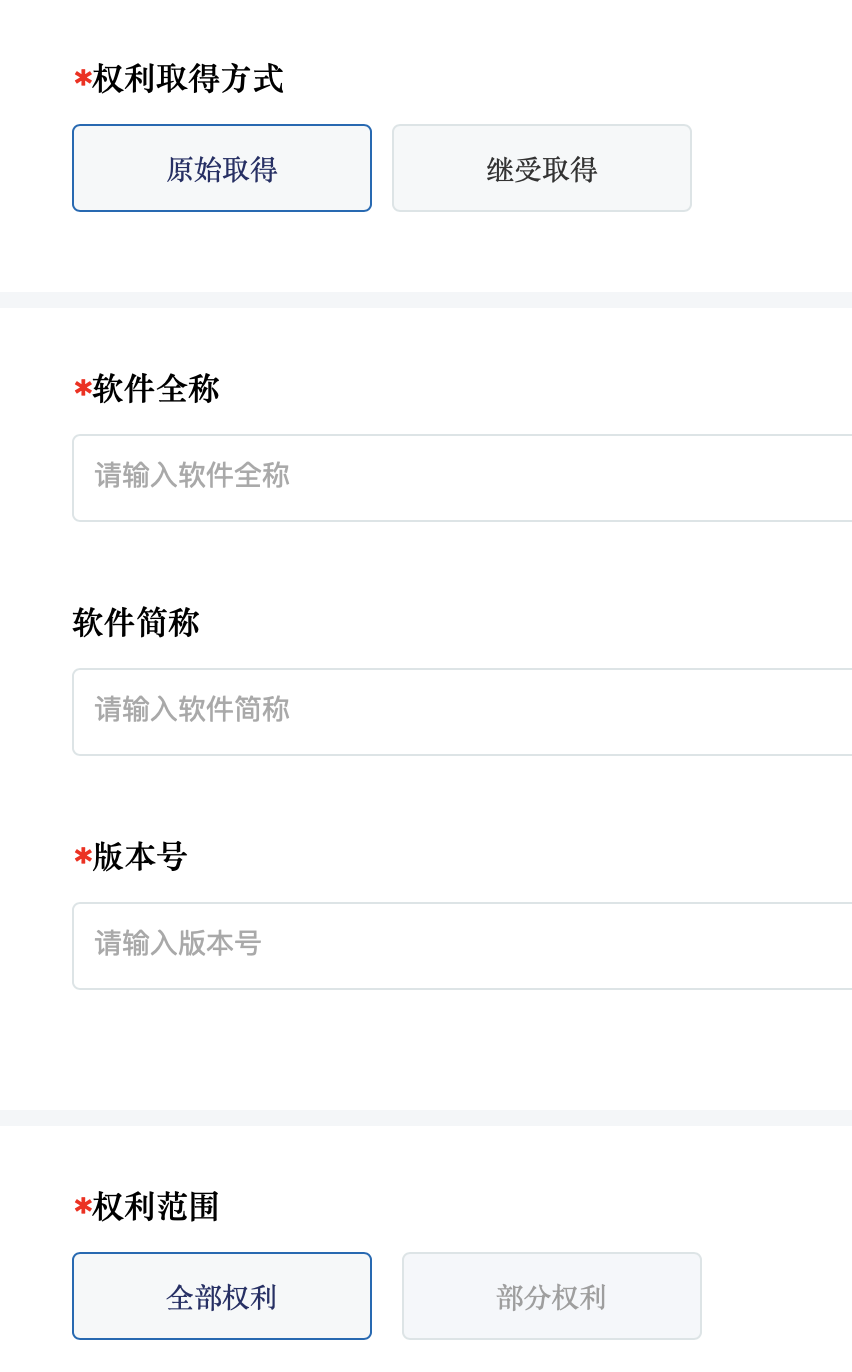This screenshot has width=852, height=1372.
Task: Click the 软件简称 input field
Action: (x=400, y=711)
